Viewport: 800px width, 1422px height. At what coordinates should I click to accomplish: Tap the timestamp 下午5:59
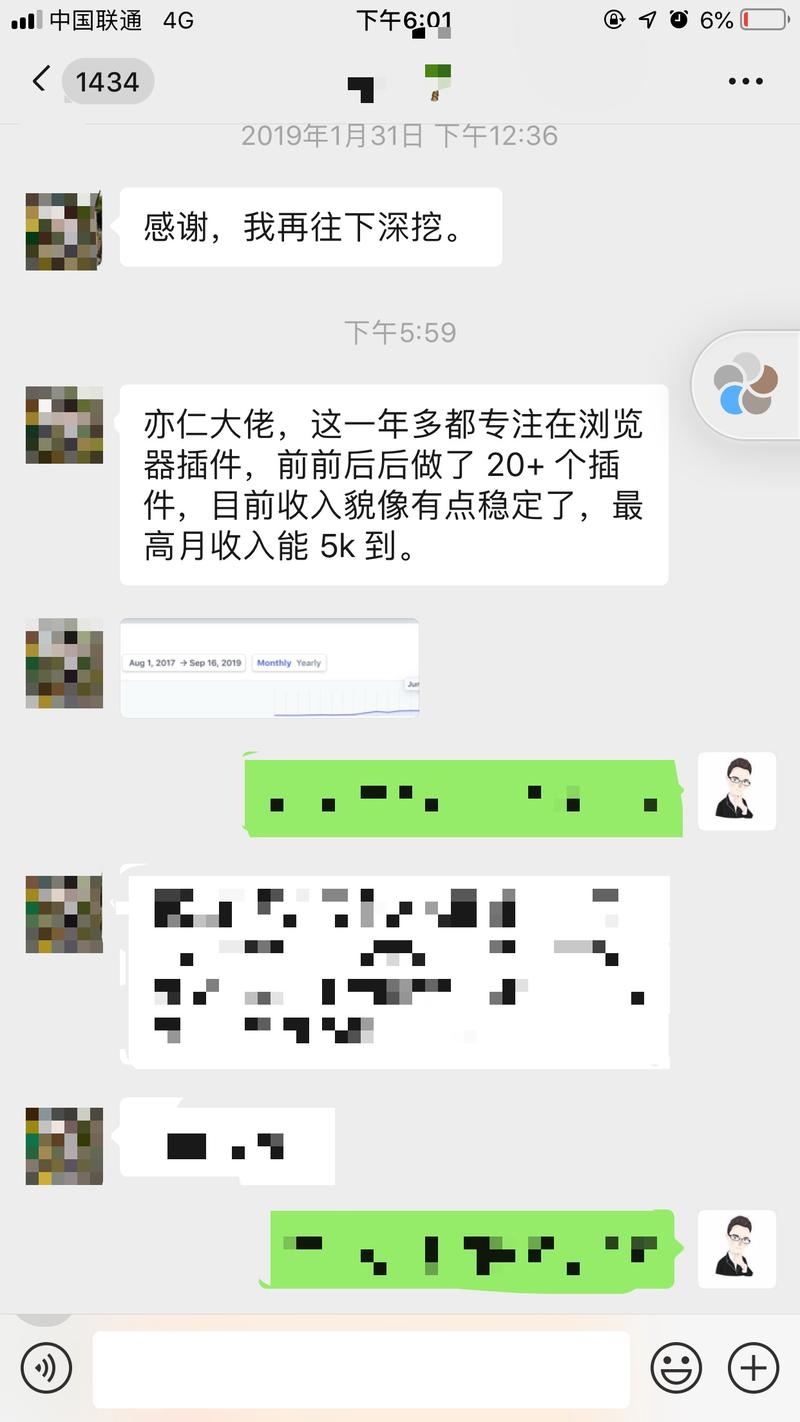400,332
